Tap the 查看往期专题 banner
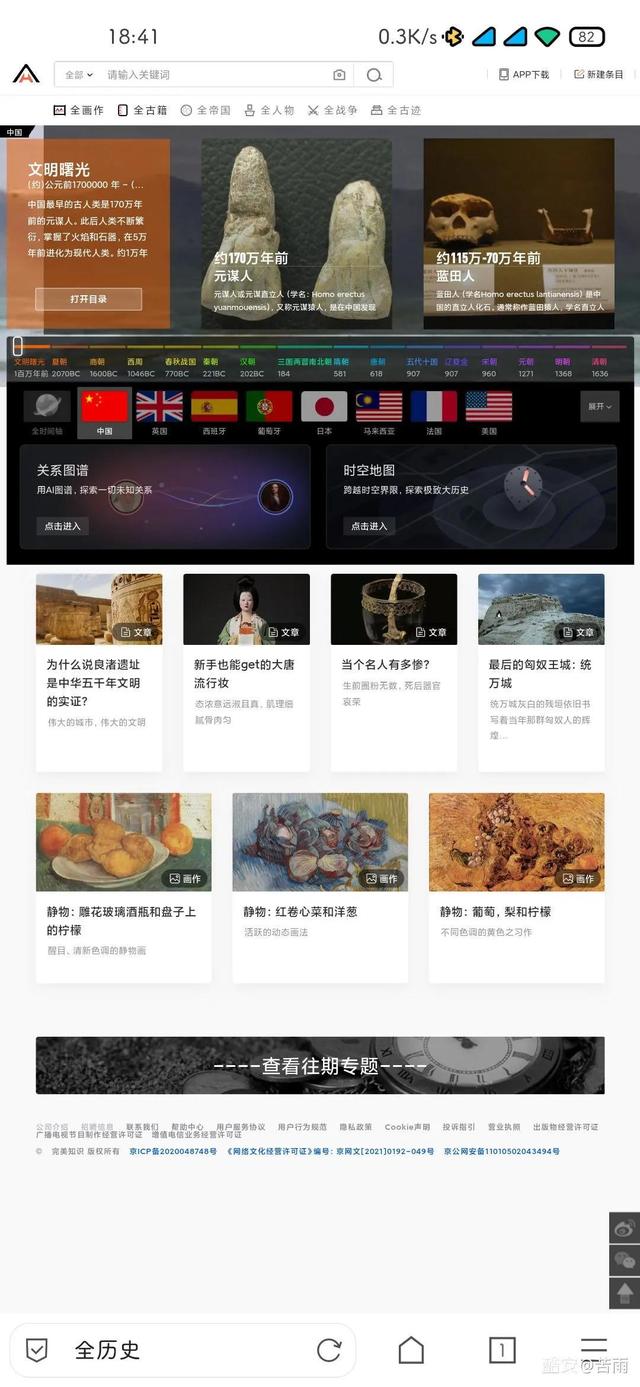The width and height of the screenshot is (640, 1387). click(x=320, y=1065)
